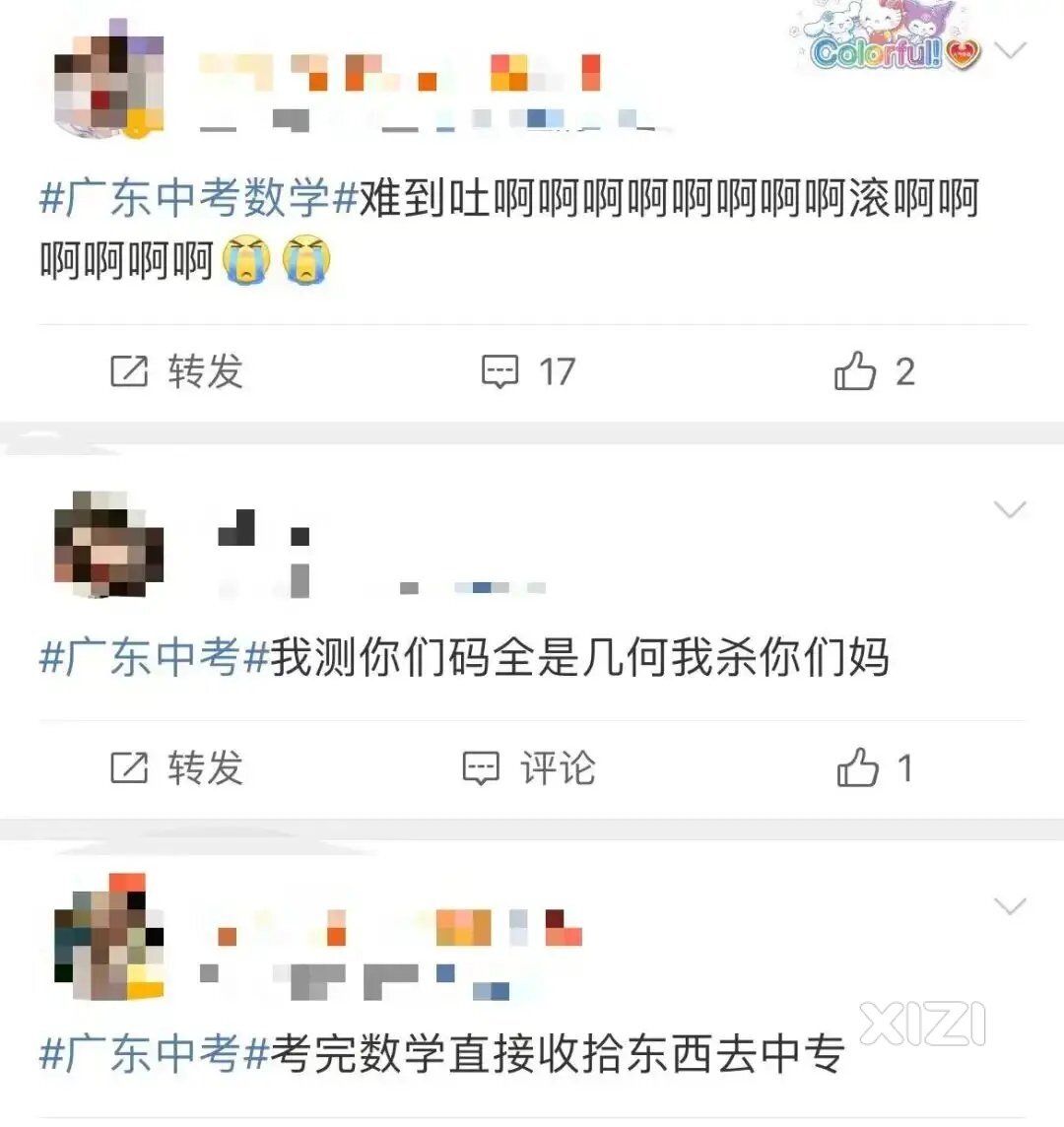Open the chevron menu on the 去中专 post

point(1011,906)
